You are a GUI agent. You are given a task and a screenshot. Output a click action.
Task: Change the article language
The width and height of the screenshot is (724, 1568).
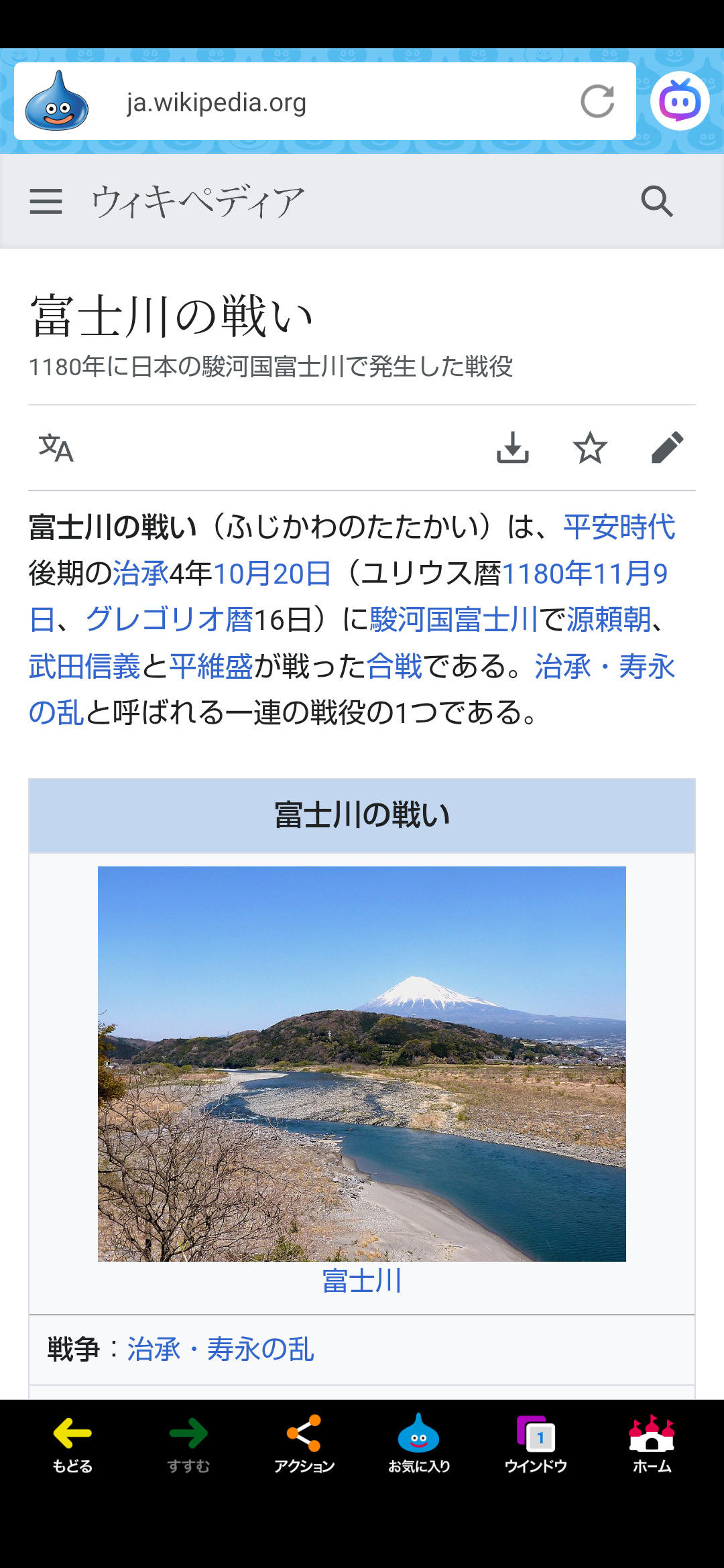[56, 448]
